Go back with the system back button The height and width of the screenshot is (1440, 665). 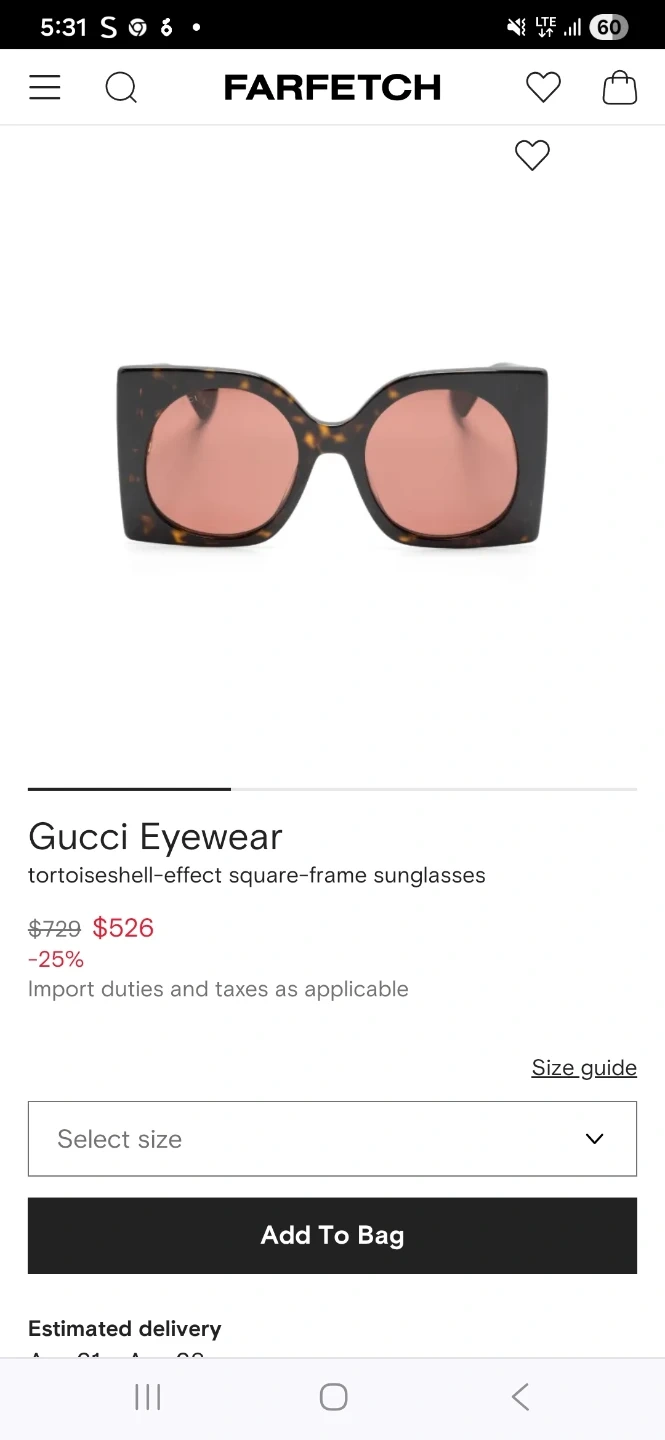(x=520, y=1397)
